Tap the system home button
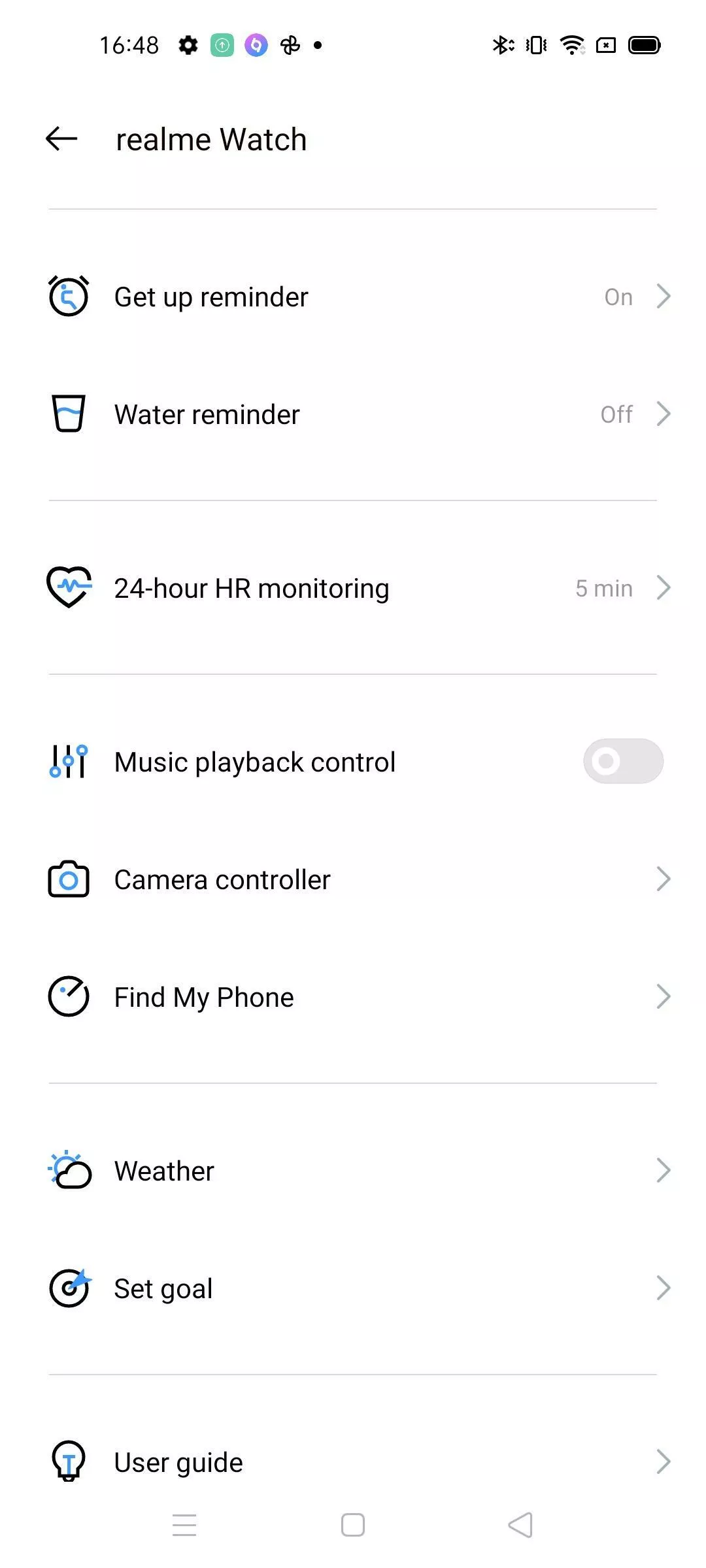 click(x=353, y=1526)
